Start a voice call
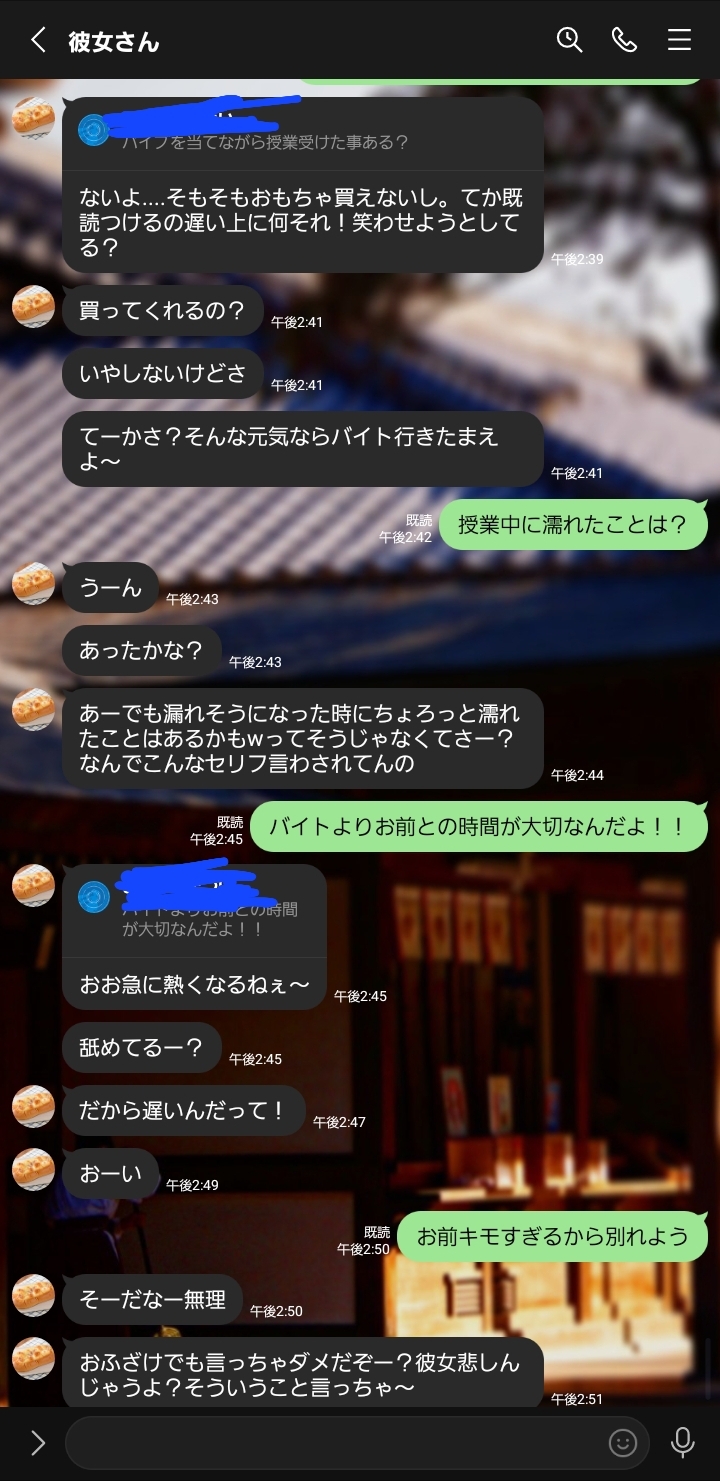720x1481 pixels. pyautogui.click(x=624, y=40)
